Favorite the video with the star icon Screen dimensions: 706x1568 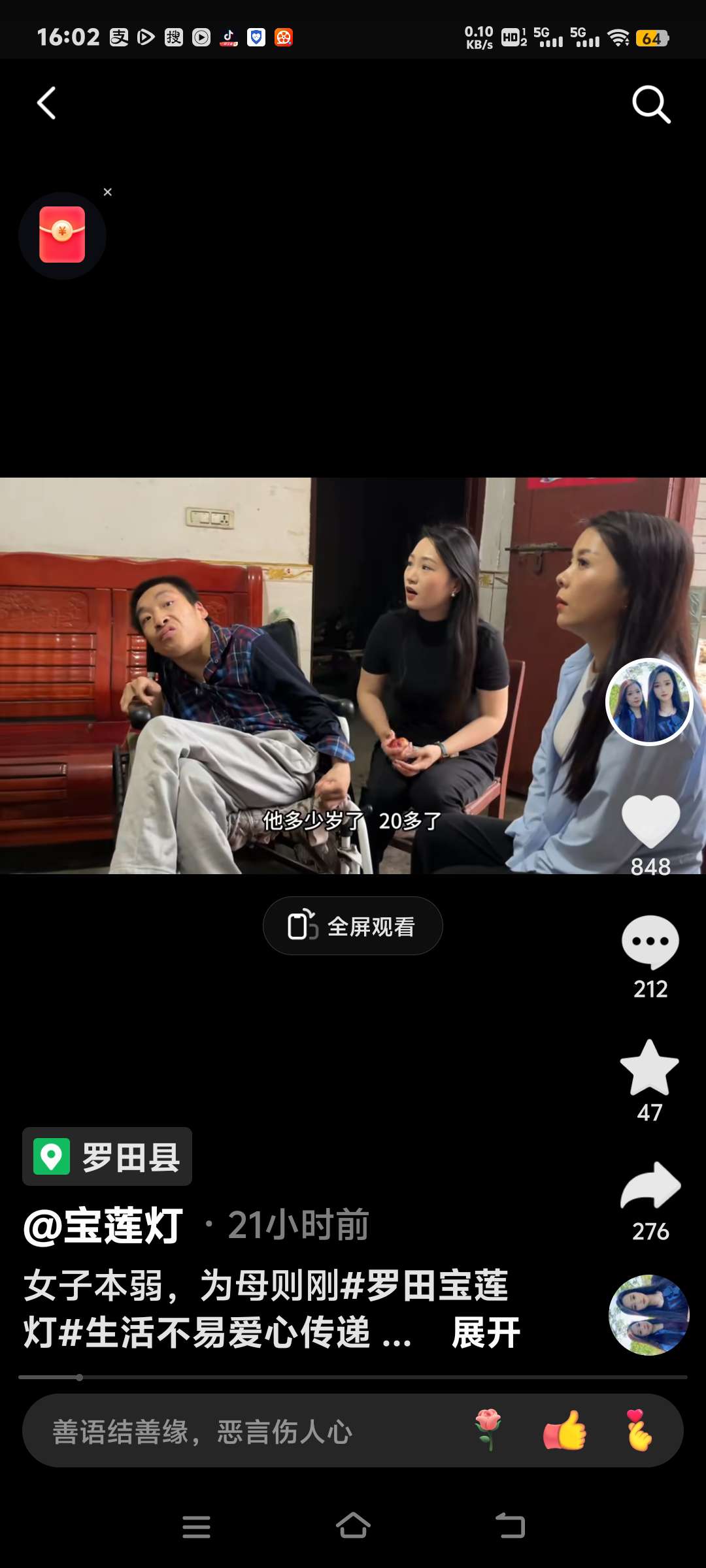649,1068
